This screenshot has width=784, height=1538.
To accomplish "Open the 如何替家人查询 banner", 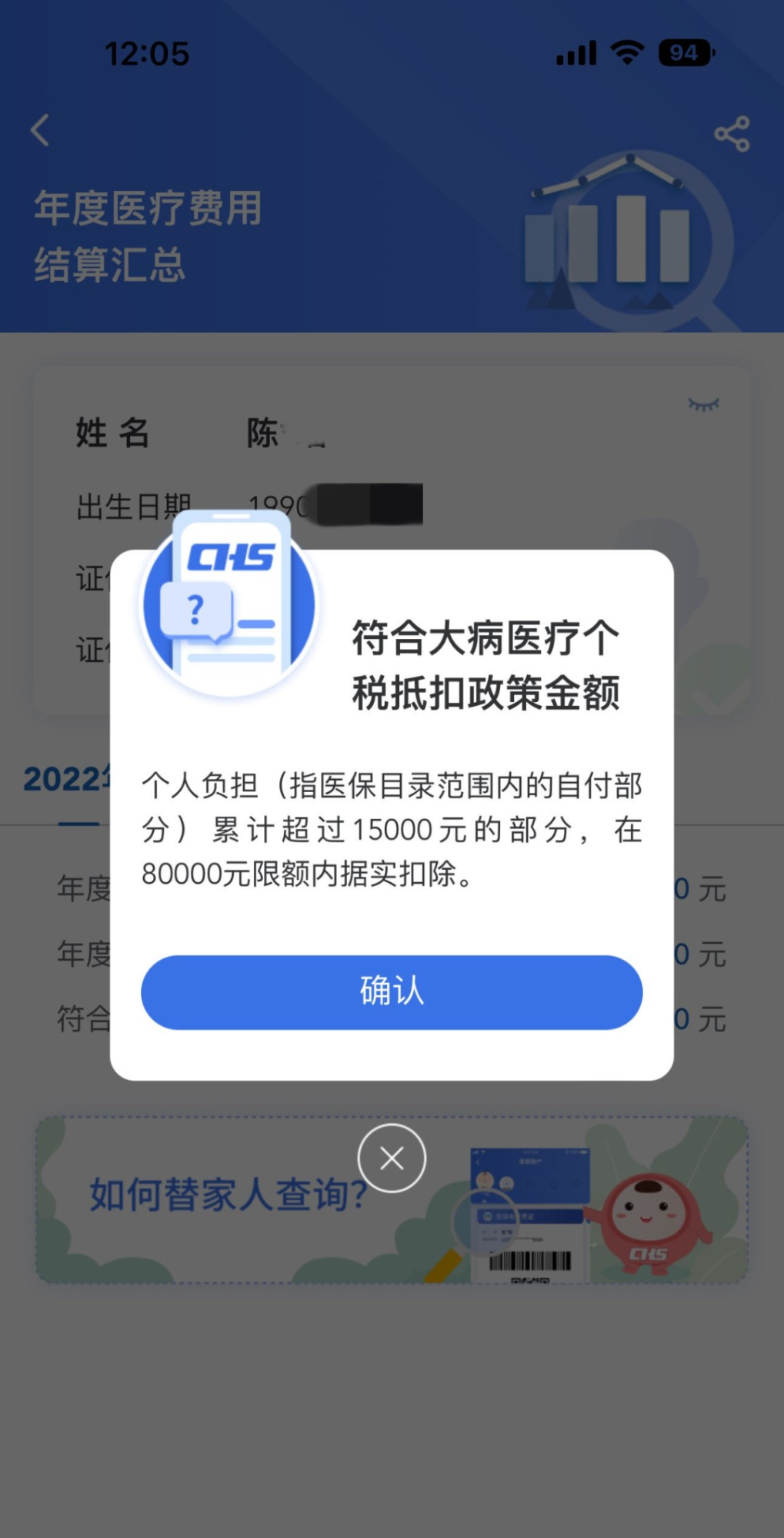I will [x=392, y=1200].
